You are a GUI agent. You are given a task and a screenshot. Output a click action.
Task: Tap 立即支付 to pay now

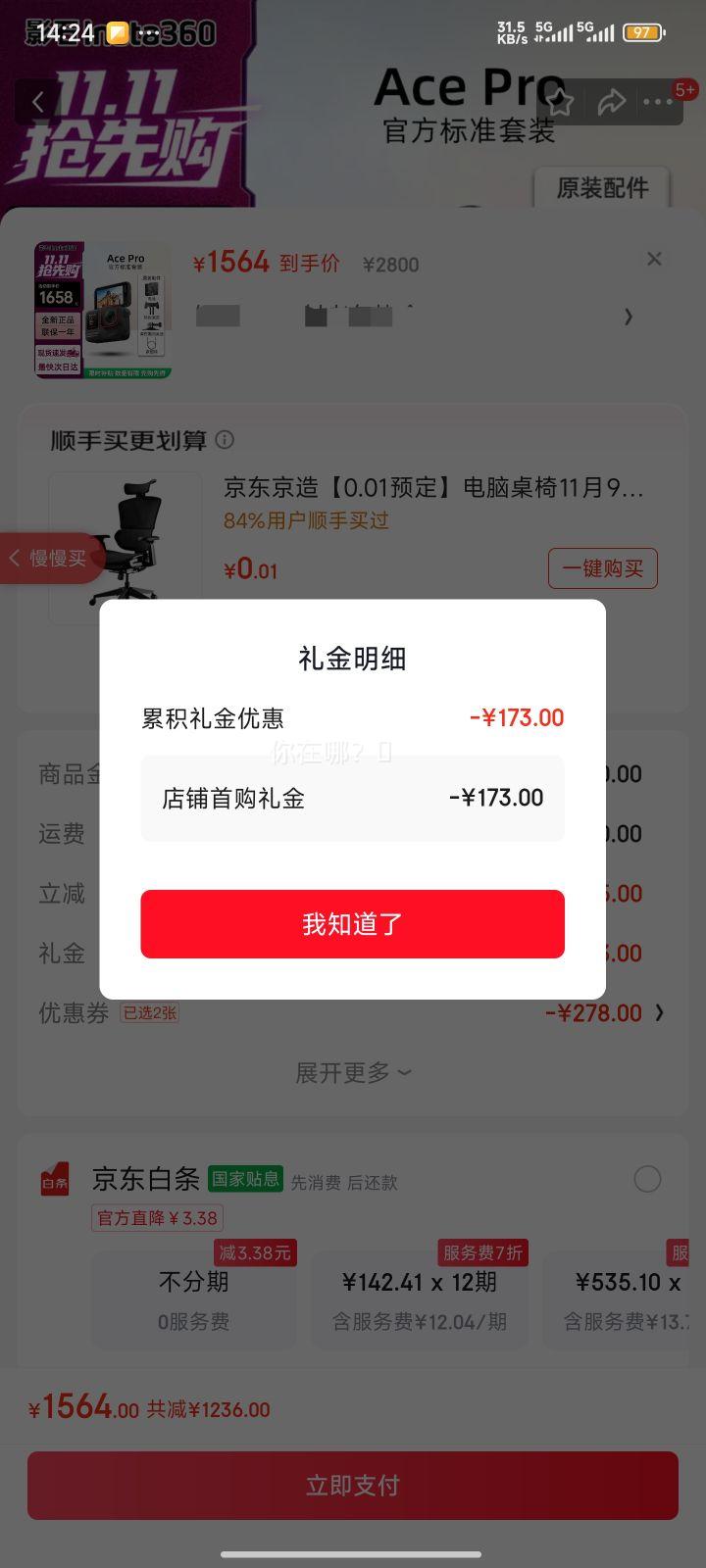point(352,1485)
